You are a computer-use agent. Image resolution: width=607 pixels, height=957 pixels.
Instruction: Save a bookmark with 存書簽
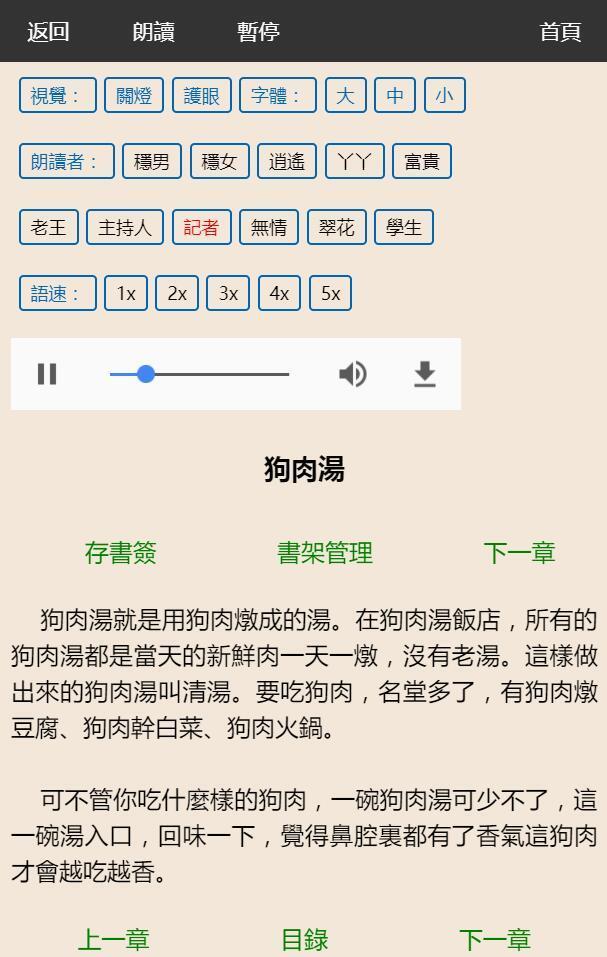point(121,552)
